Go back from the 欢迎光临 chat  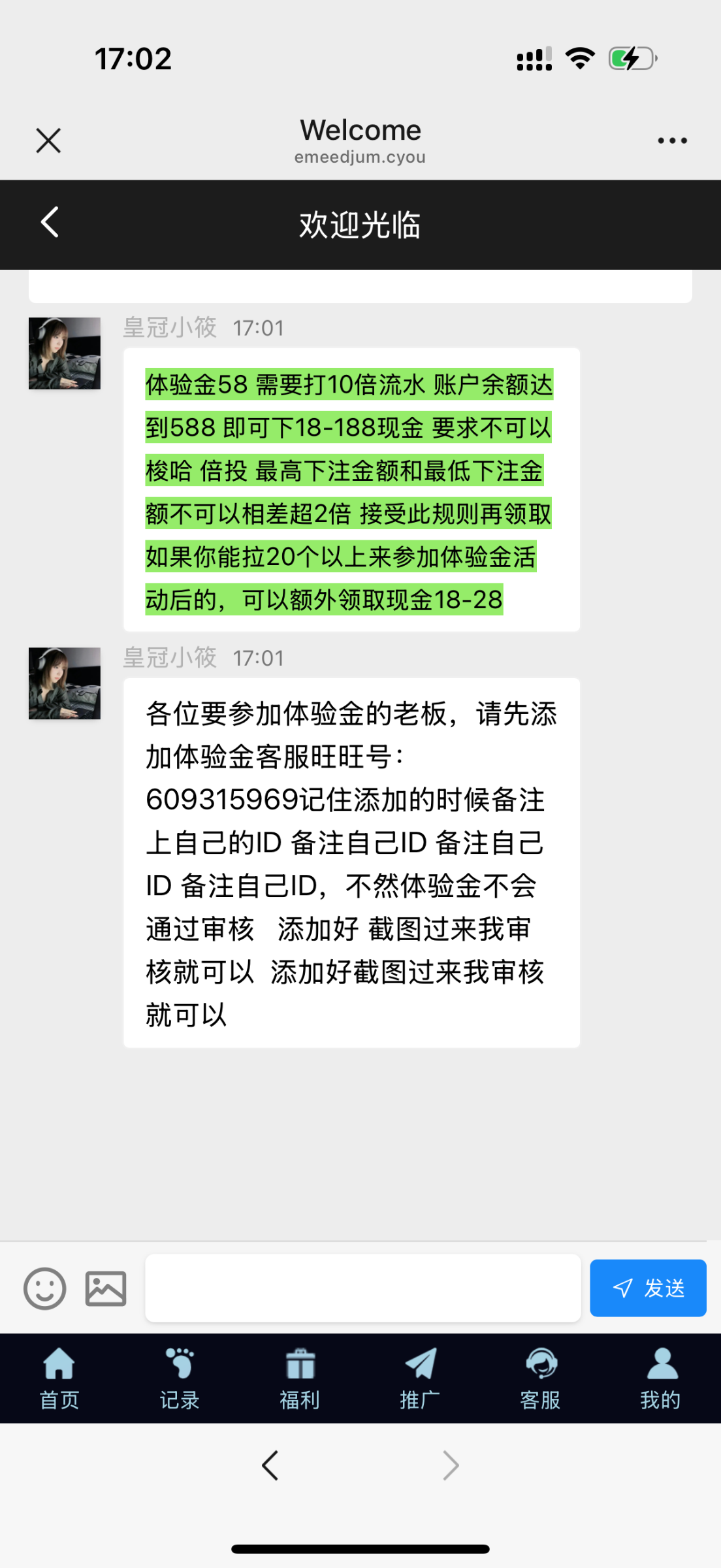50,223
